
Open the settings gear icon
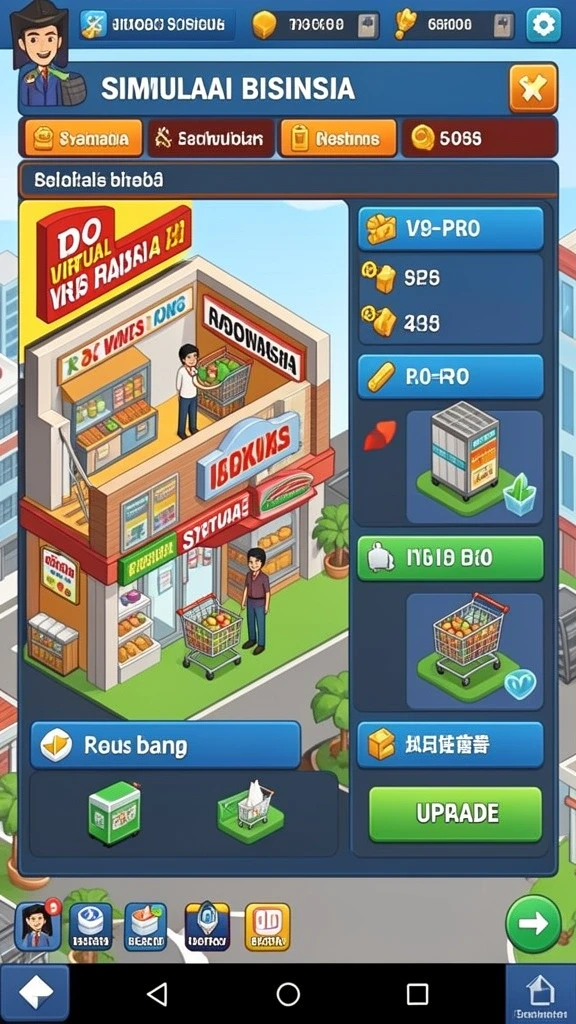[x=543, y=25]
